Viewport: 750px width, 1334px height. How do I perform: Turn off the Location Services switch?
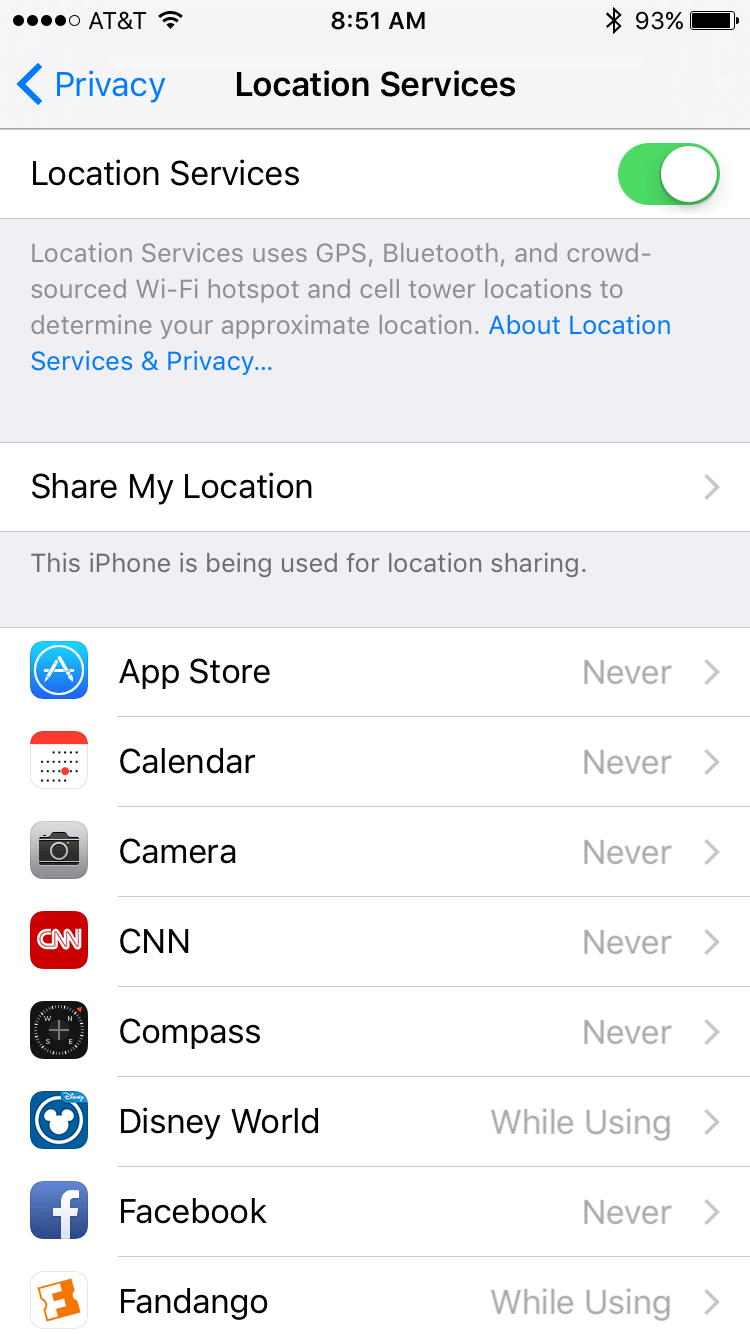[x=668, y=174]
